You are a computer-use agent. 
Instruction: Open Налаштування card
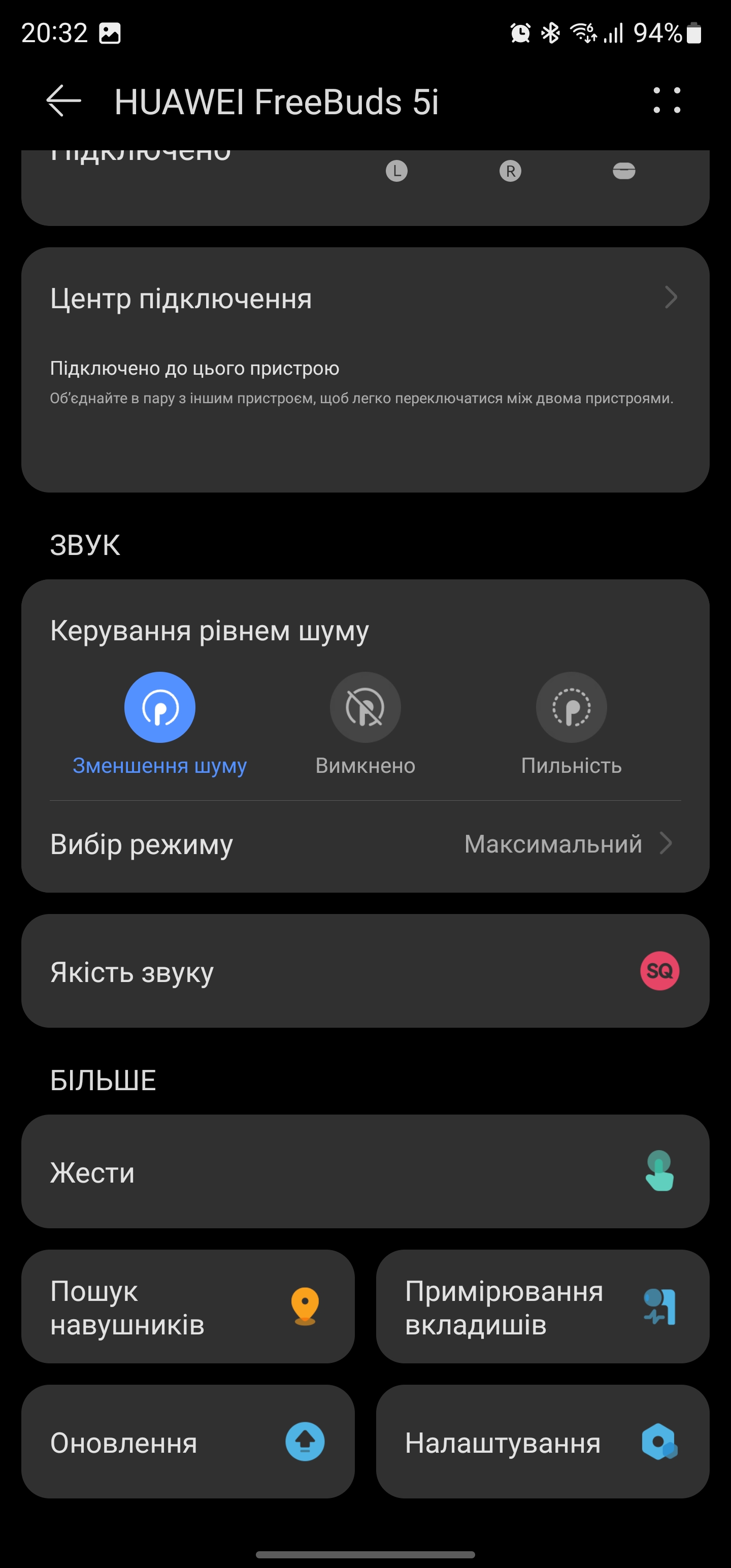coord(542,1442)
